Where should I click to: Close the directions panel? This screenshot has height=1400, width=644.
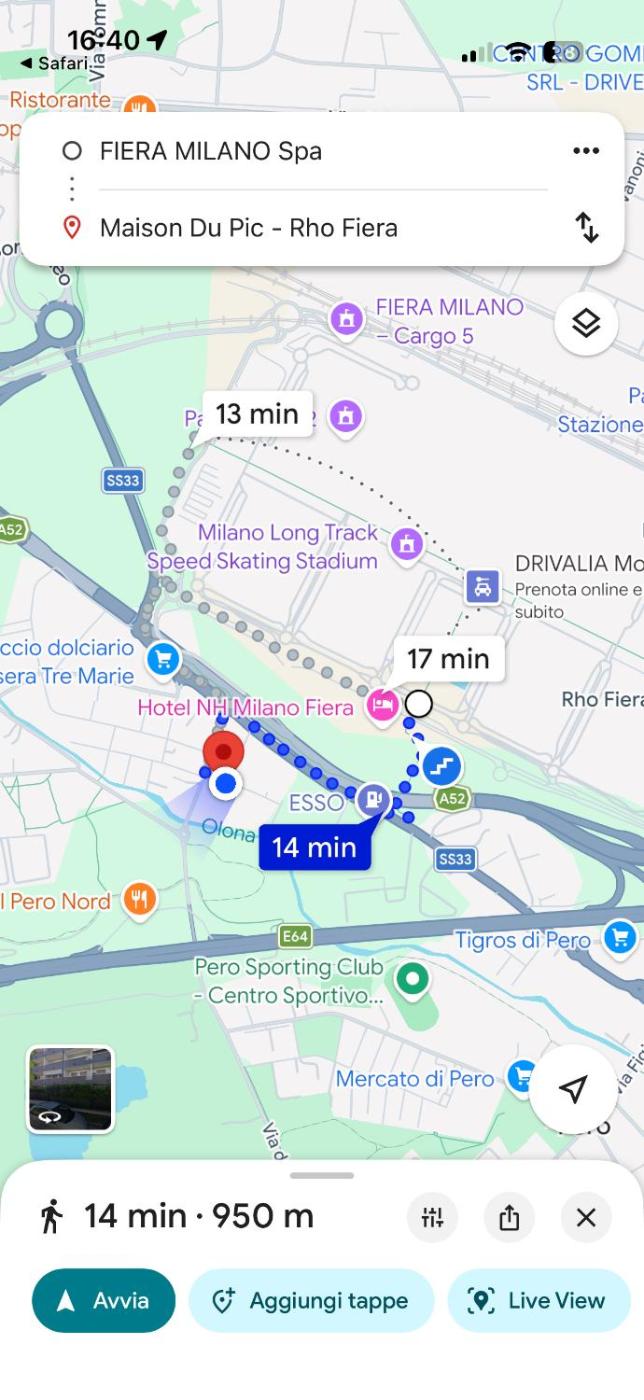(586, 1217)
